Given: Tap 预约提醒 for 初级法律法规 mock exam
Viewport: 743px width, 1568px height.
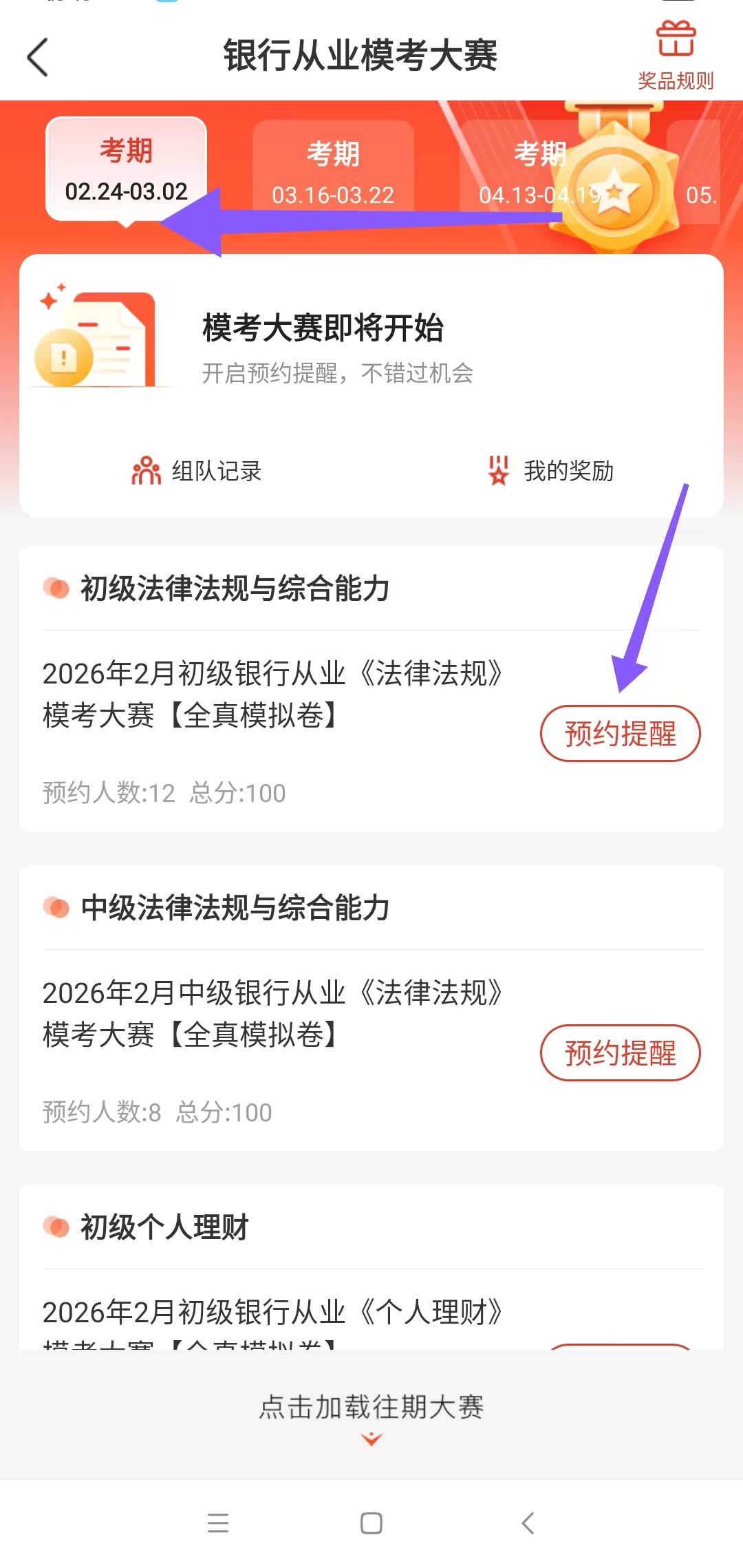Looking at the screenshot, I should click(x=620, y=734).
